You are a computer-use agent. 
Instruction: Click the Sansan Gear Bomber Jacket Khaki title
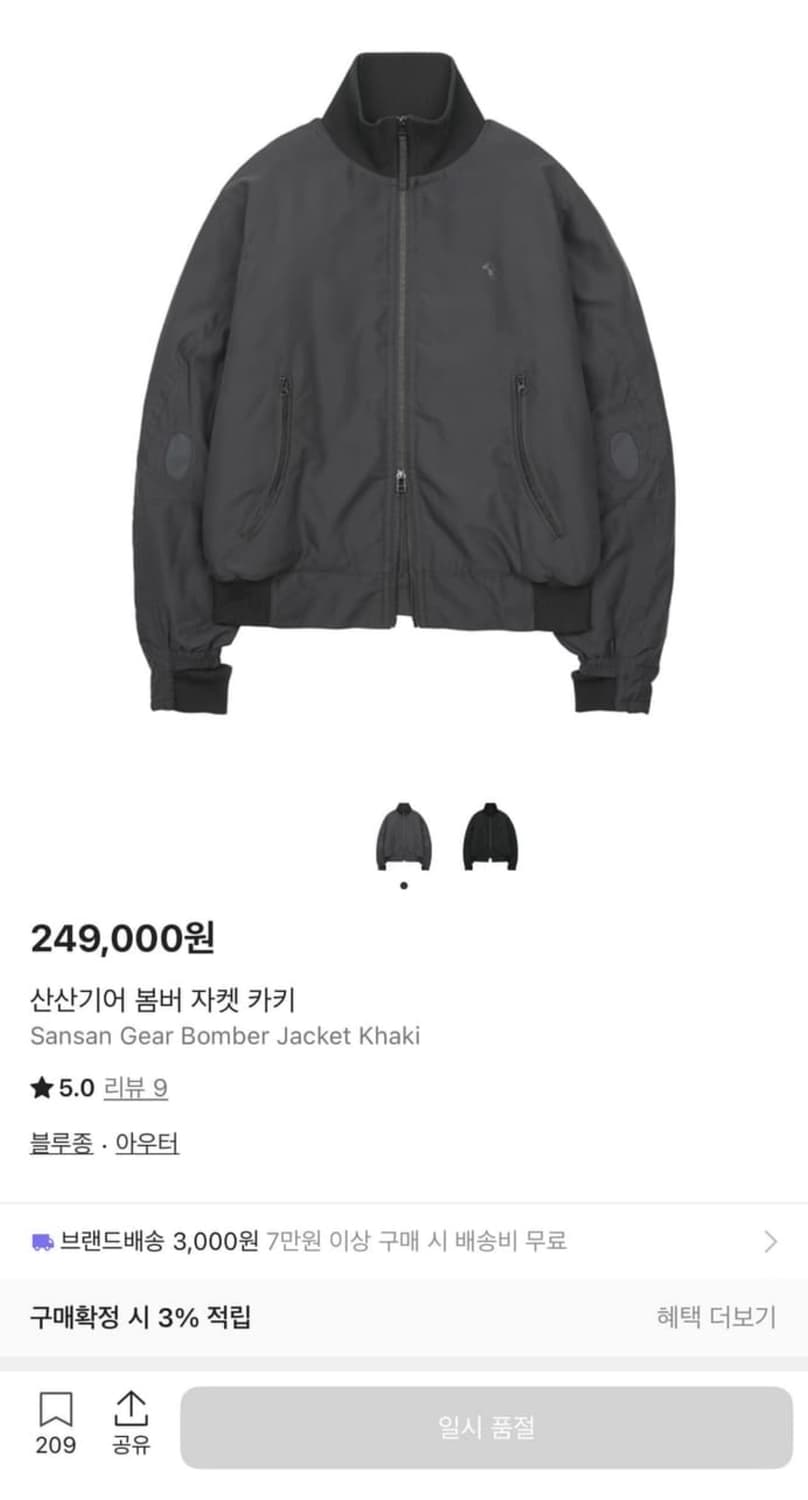[226, 1036]
